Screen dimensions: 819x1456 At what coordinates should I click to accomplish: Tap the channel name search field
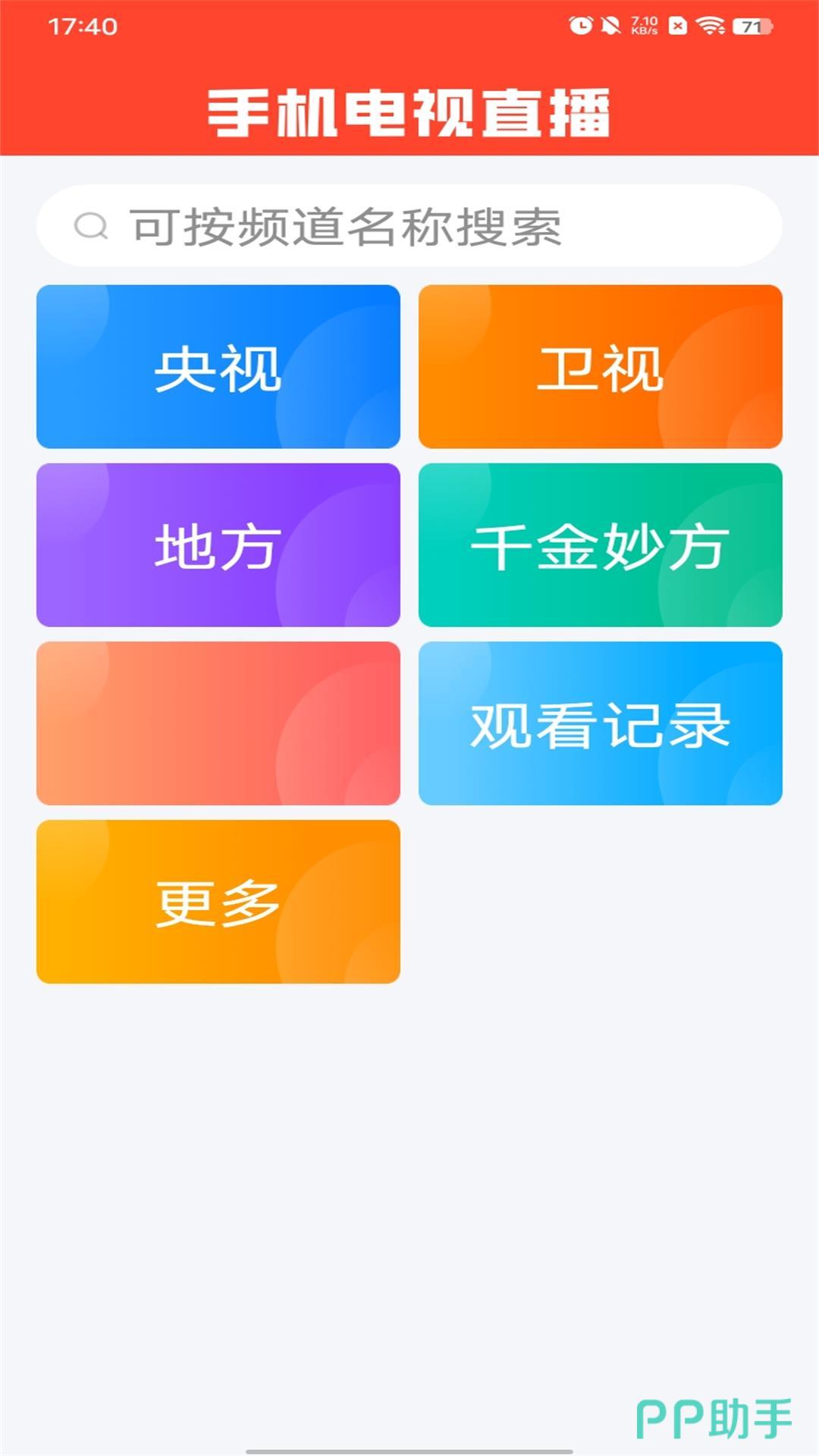pos(409,226)
